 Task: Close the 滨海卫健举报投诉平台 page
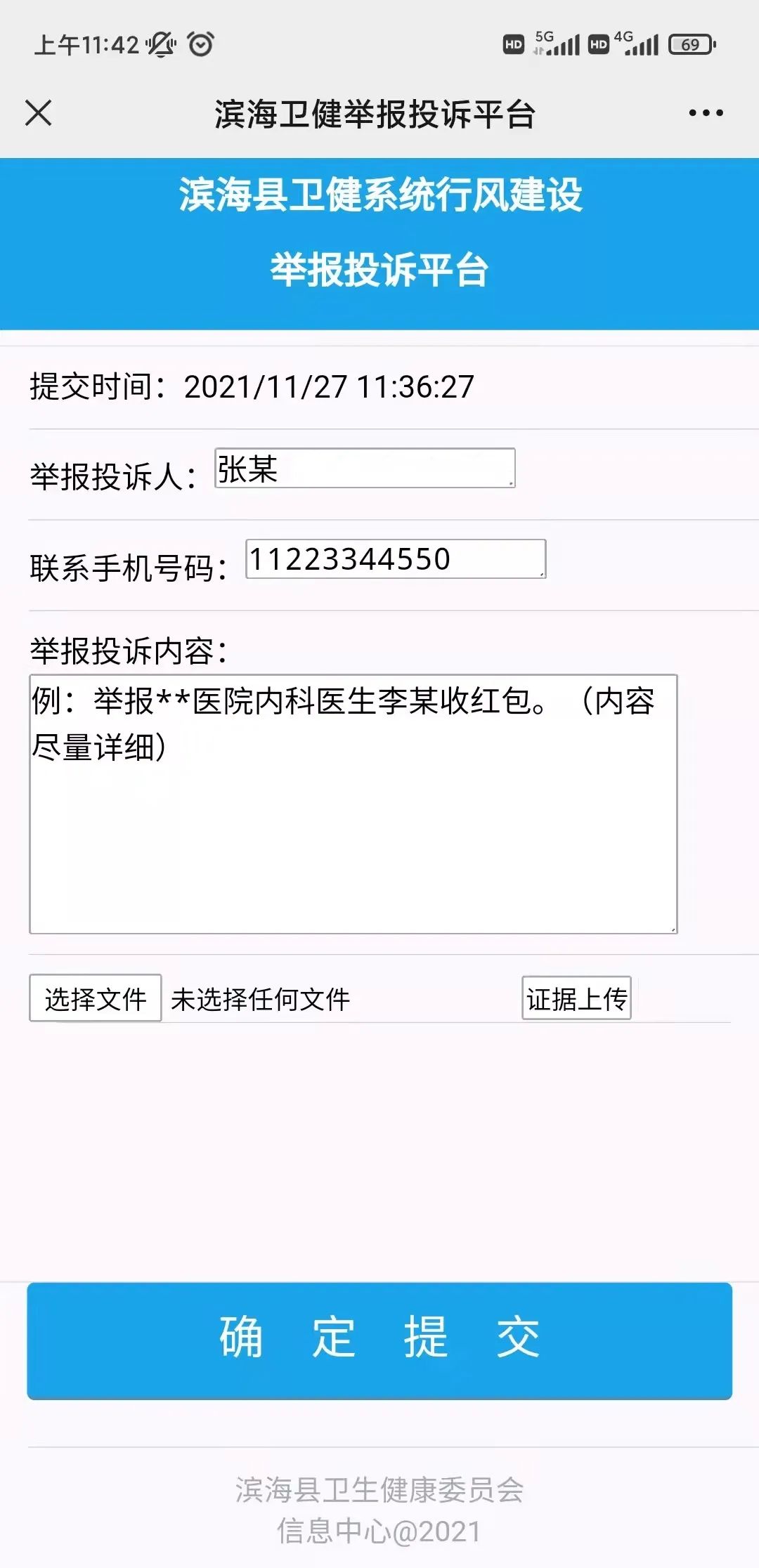[39, 113]
